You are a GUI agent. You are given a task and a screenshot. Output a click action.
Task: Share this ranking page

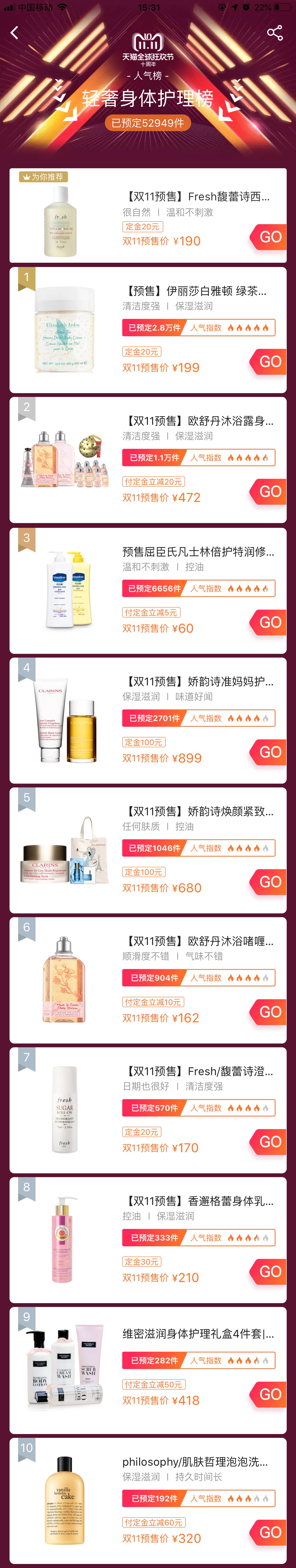275,33
